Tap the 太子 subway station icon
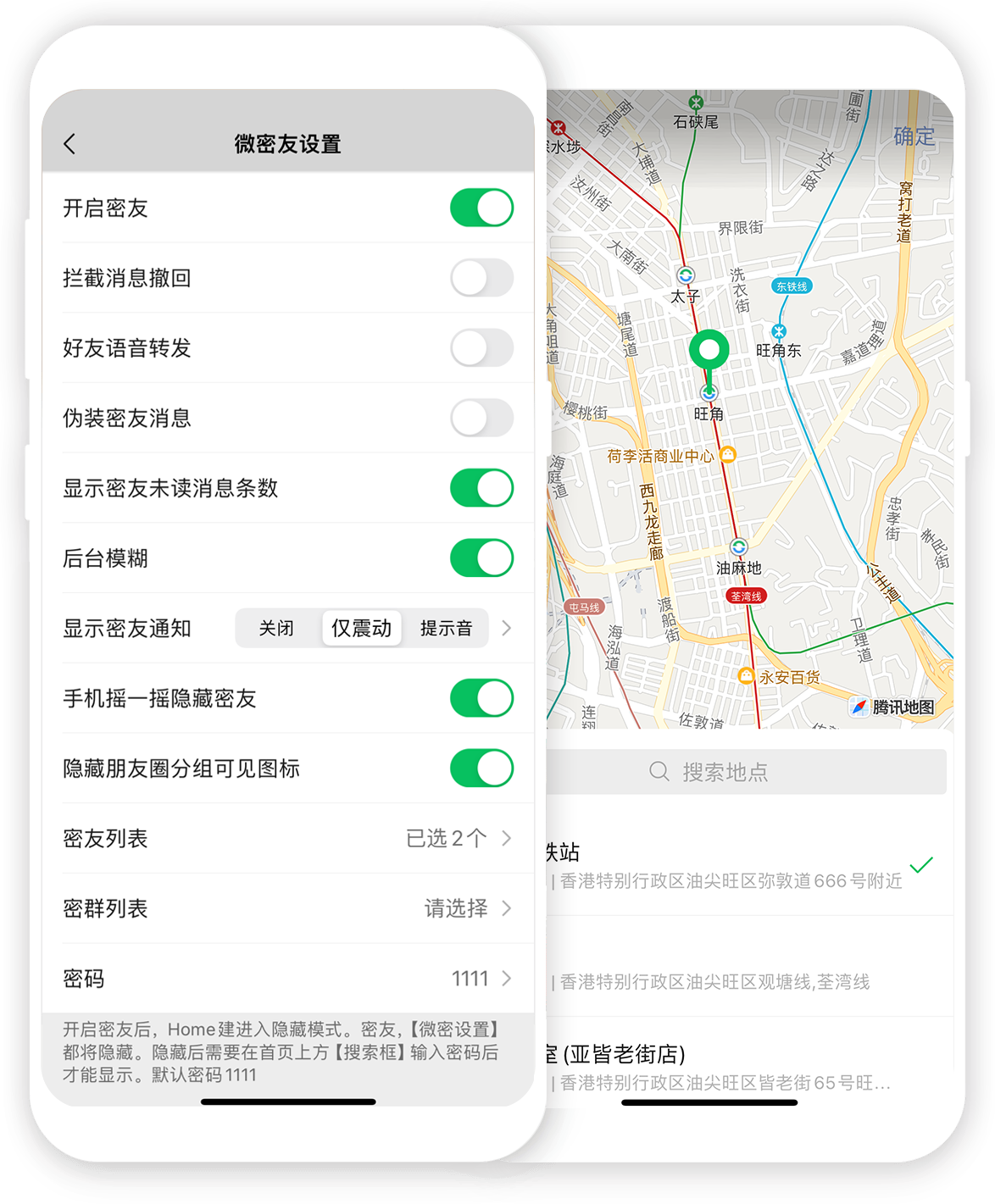Screen dimensions: 995x1204 coord(685,275)
